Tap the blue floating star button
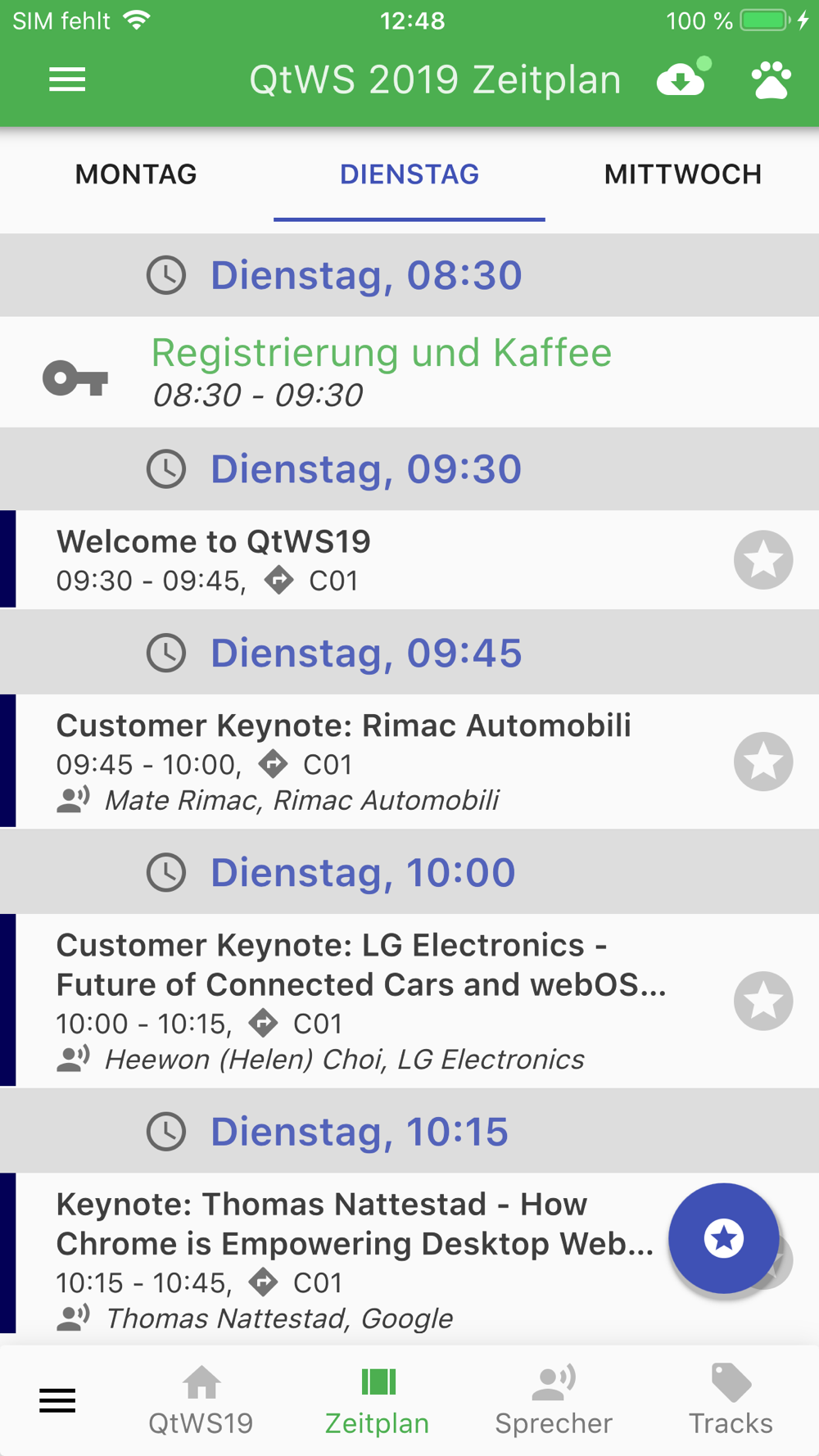819x1456 pixels. pyautogui.click(x=724, y=1238)
